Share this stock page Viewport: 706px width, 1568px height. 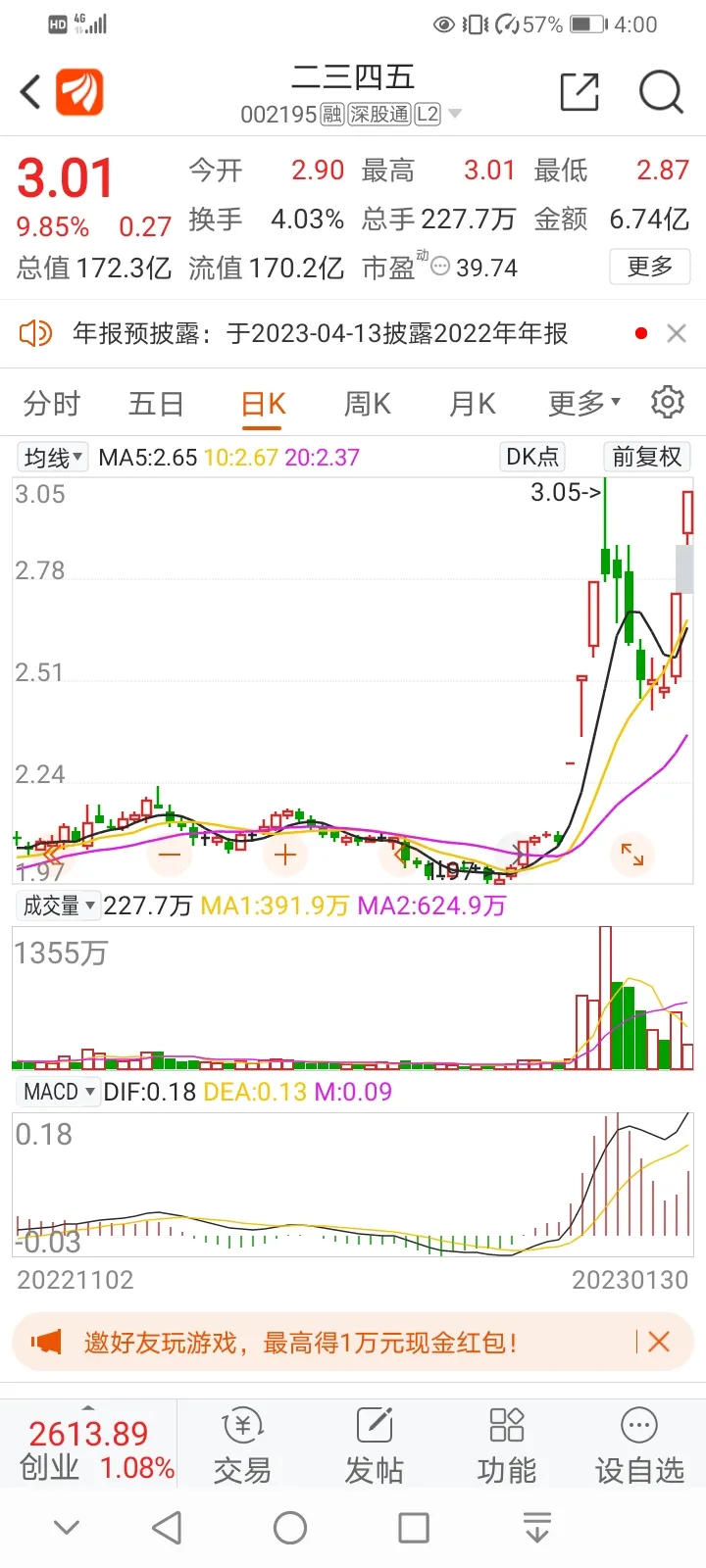579,92
